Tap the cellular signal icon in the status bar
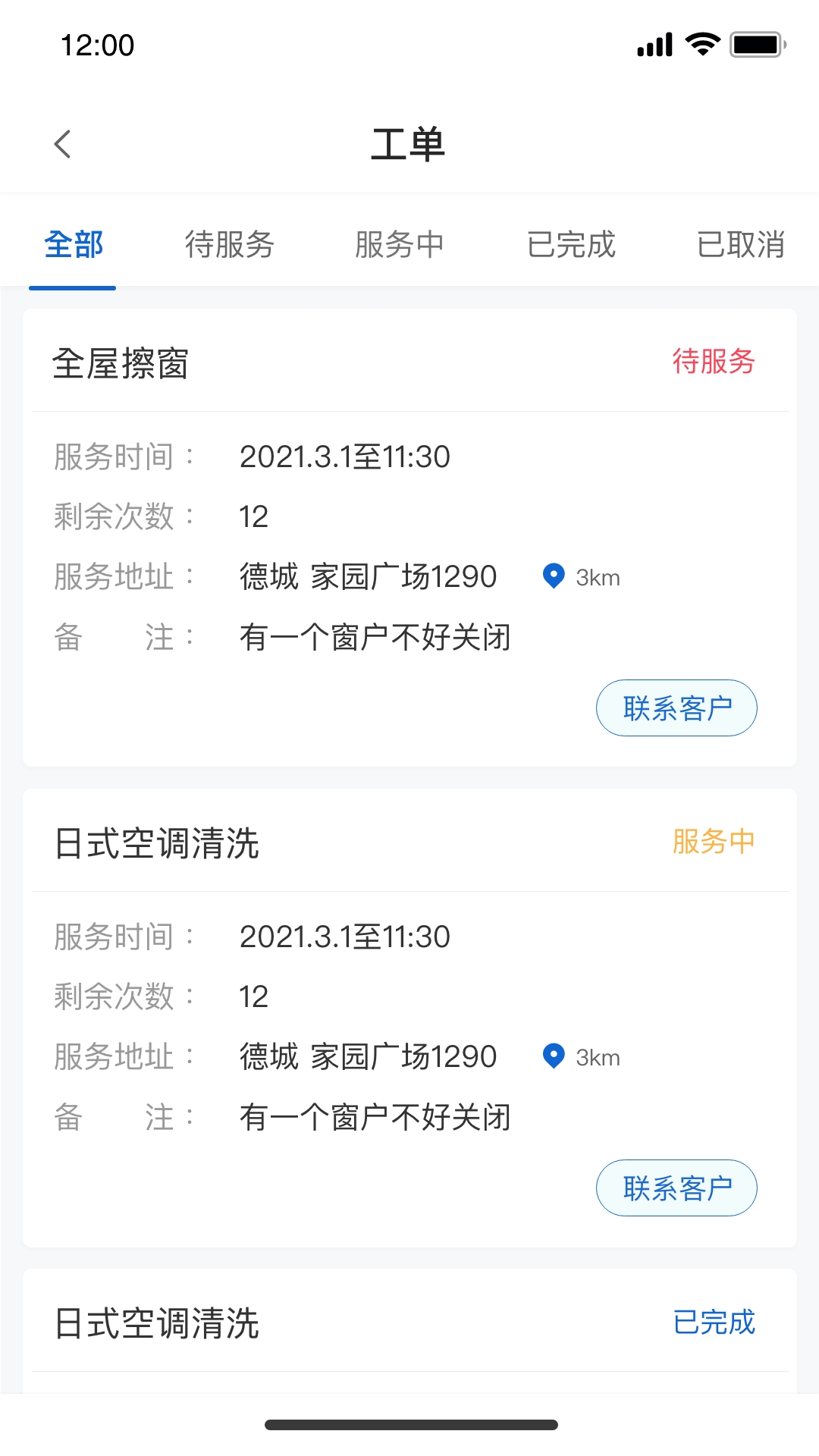This screenshot has height=1456, width=819. click(x=654, y=44)
